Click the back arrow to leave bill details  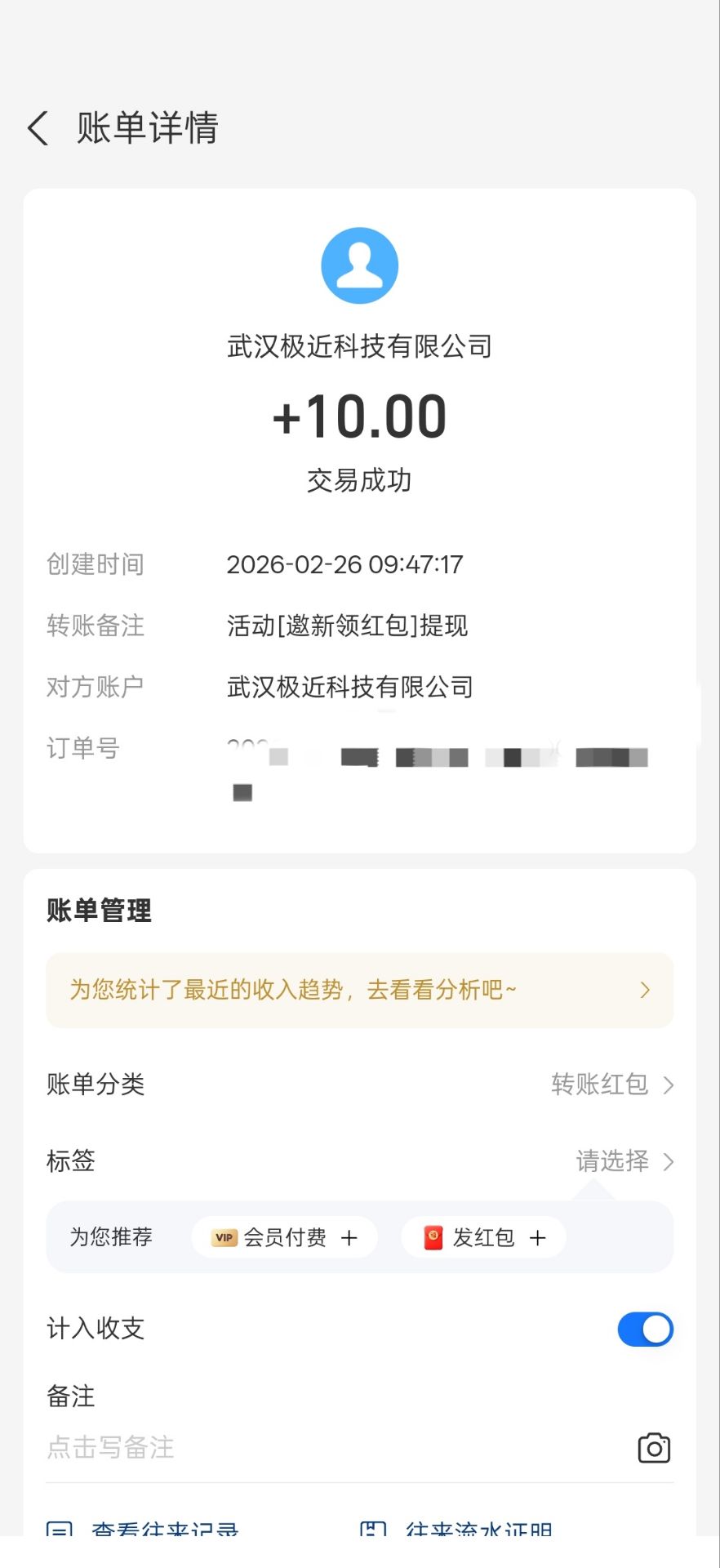click(x=36, y=127)
